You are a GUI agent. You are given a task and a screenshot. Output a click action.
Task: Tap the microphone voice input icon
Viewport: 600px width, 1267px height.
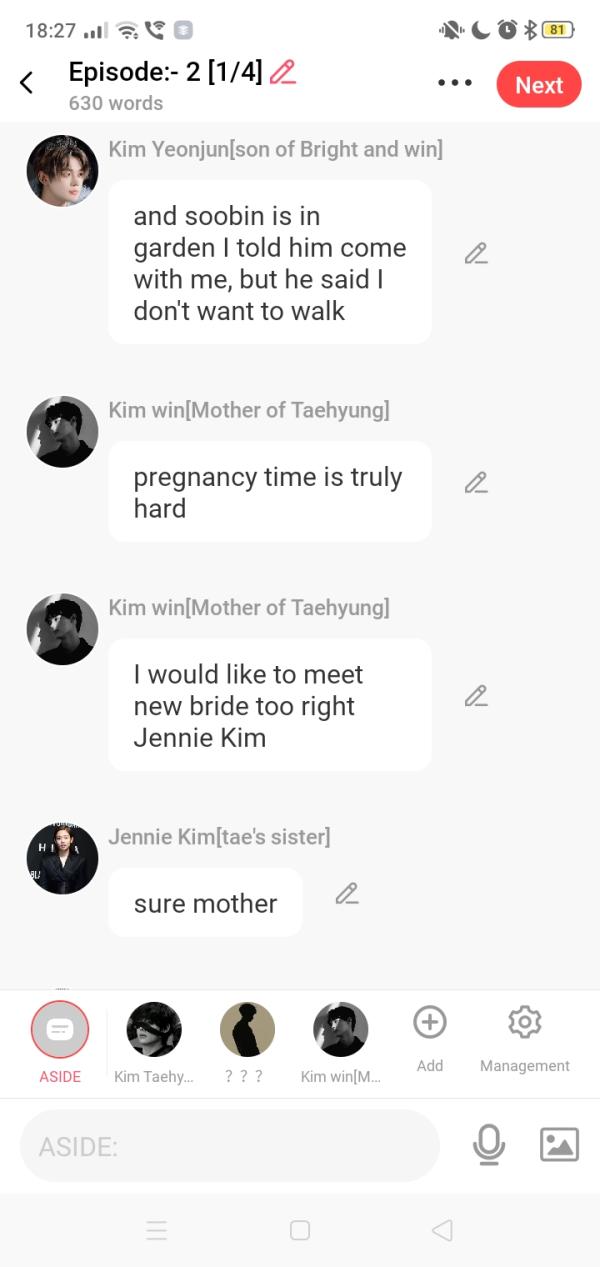[489, 1144]
